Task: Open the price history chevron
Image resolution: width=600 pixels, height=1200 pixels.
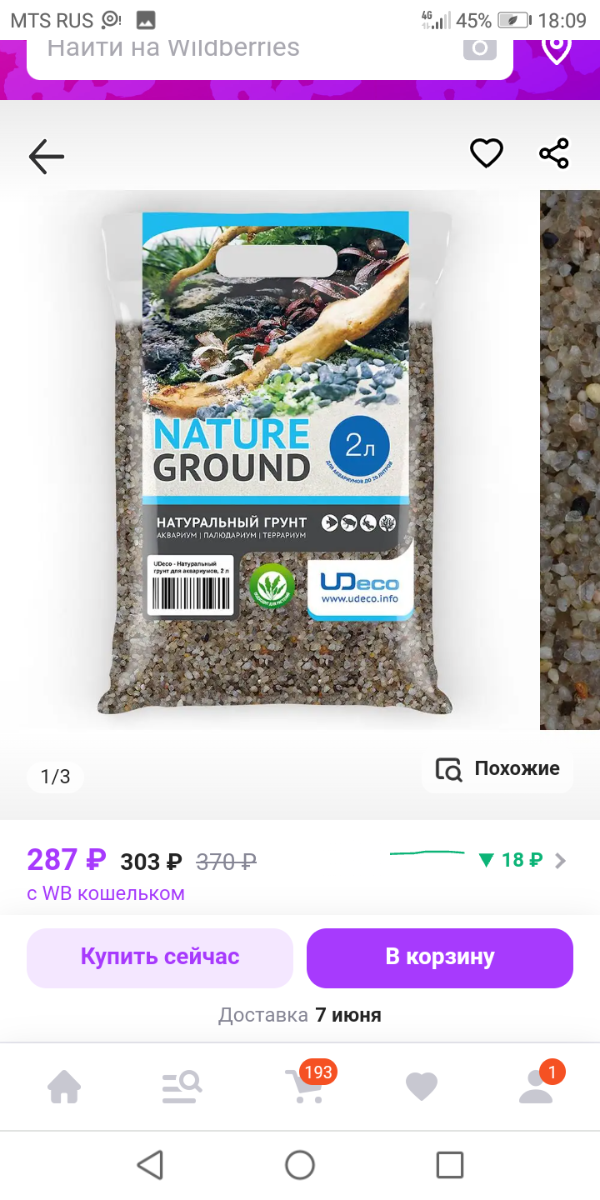Action: (560, 860)
